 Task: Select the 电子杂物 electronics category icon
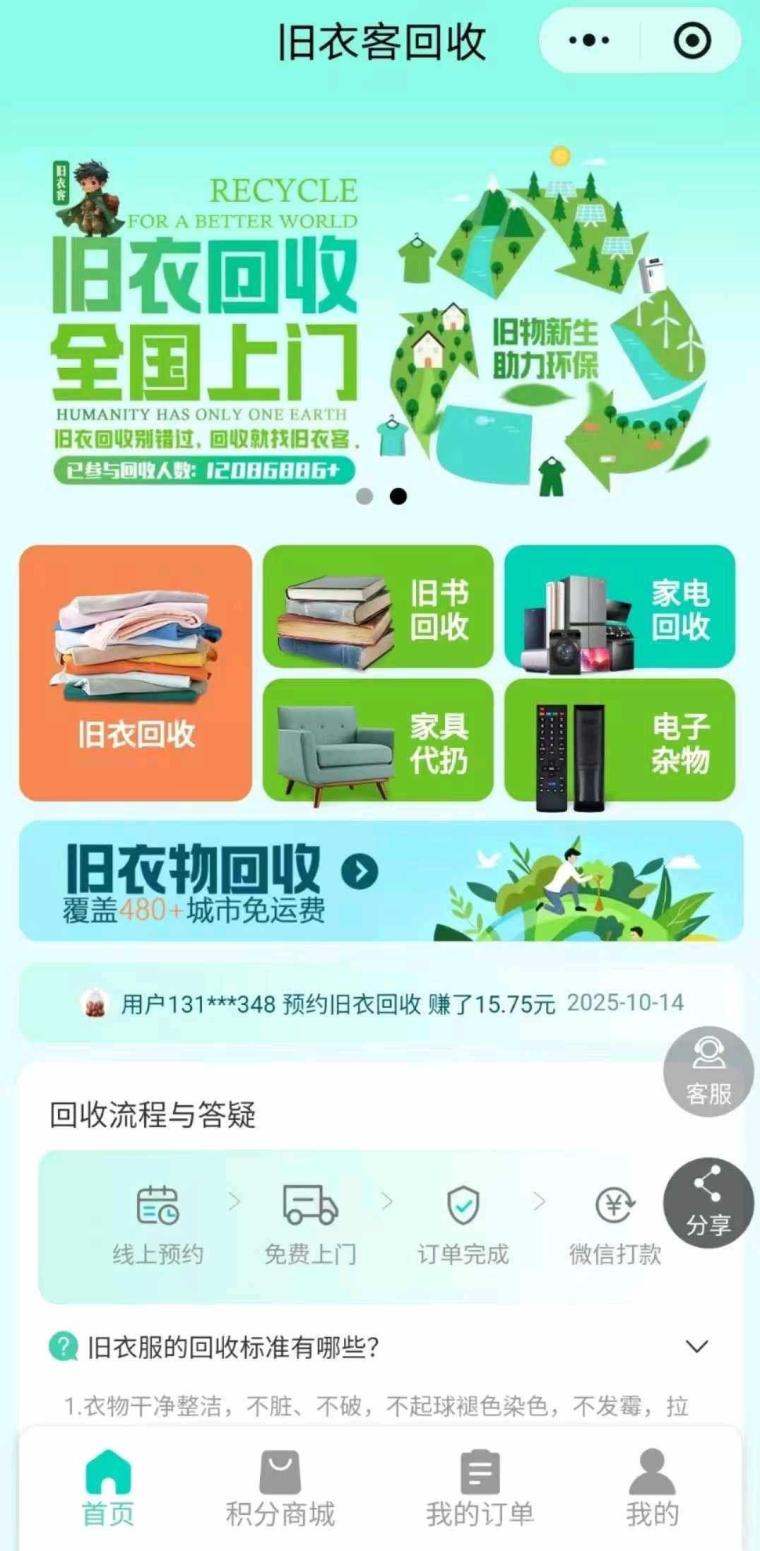[620, 741]
